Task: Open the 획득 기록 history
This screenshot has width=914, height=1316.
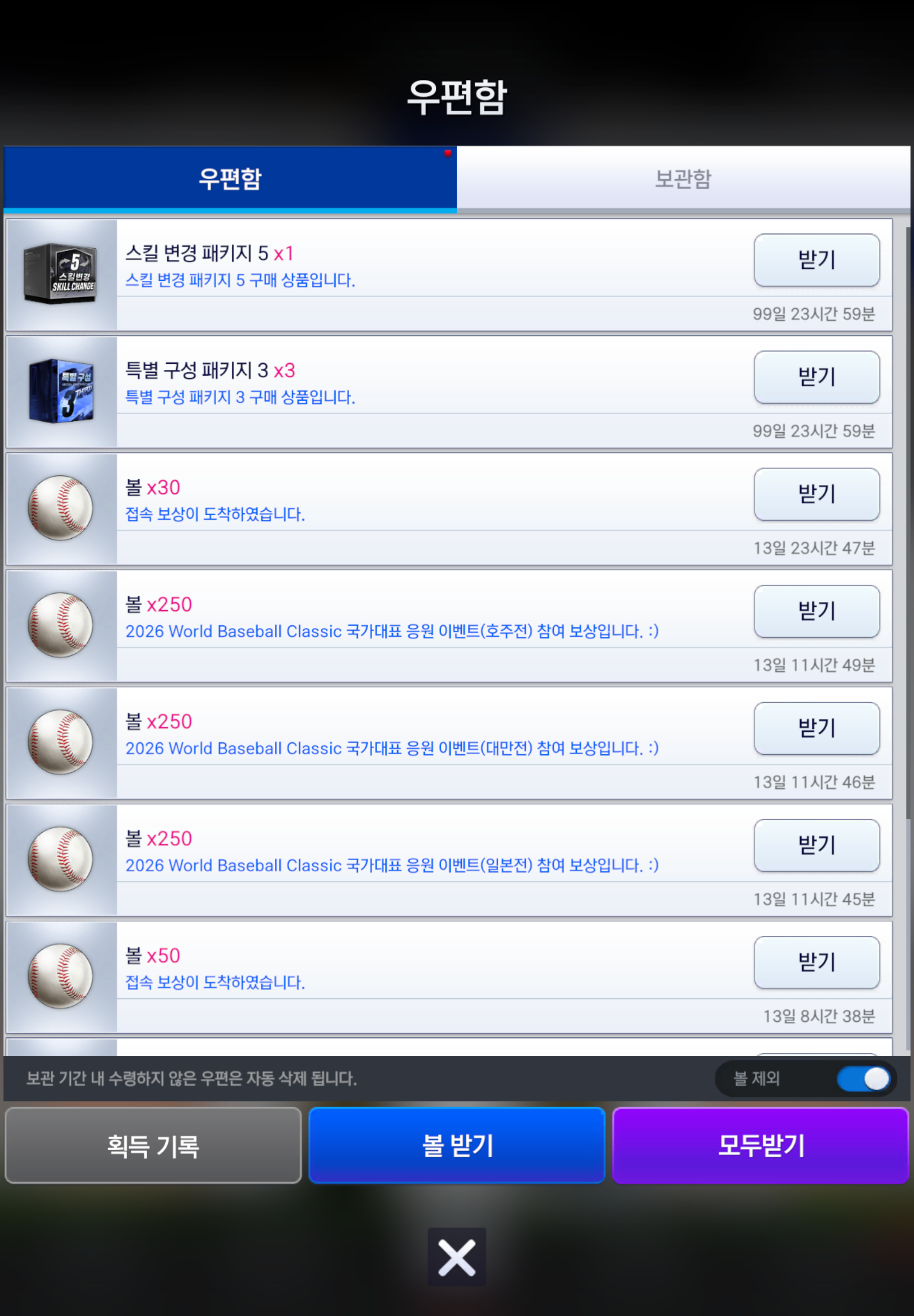Action: point(153,1146)
